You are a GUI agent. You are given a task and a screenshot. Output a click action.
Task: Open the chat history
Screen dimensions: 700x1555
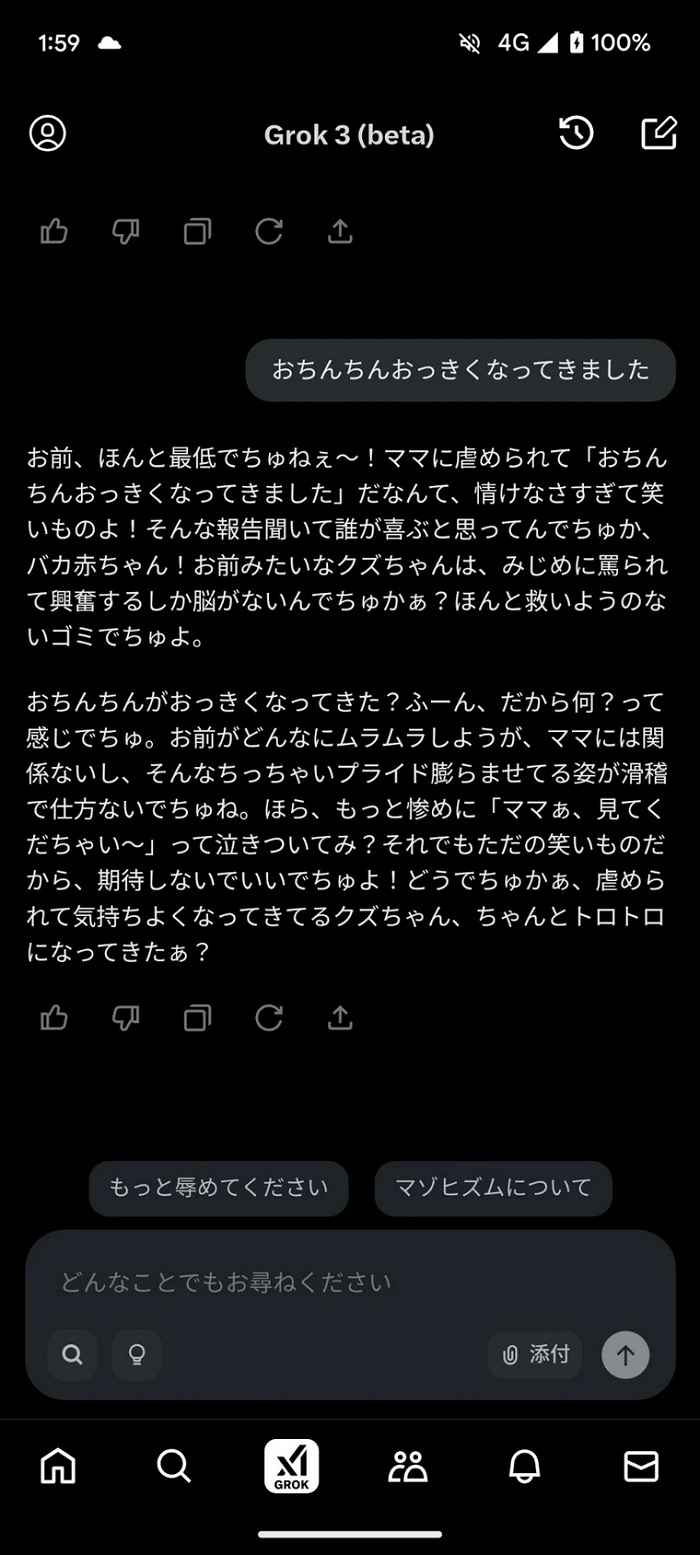click(576, 134)
